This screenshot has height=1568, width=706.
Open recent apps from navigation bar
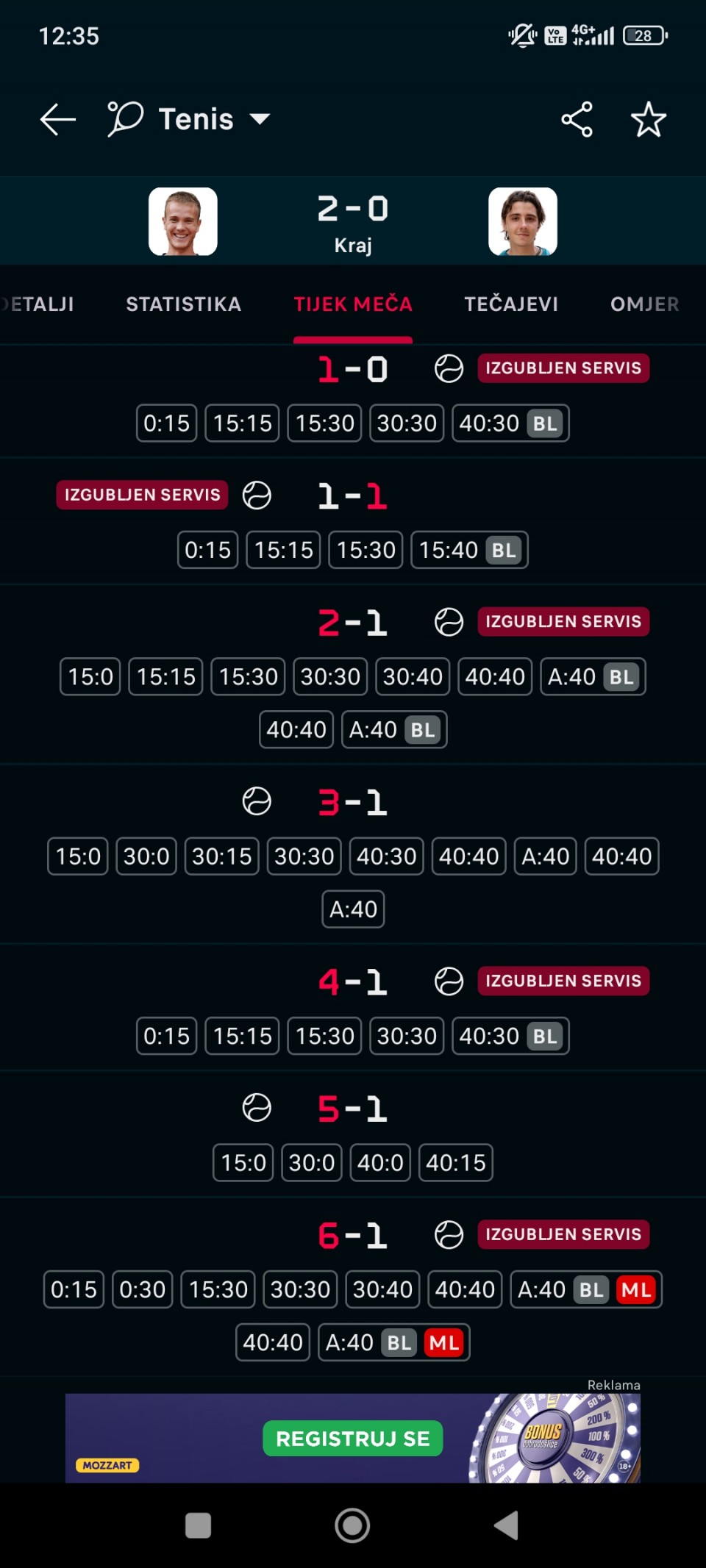tap(198, 1525)
